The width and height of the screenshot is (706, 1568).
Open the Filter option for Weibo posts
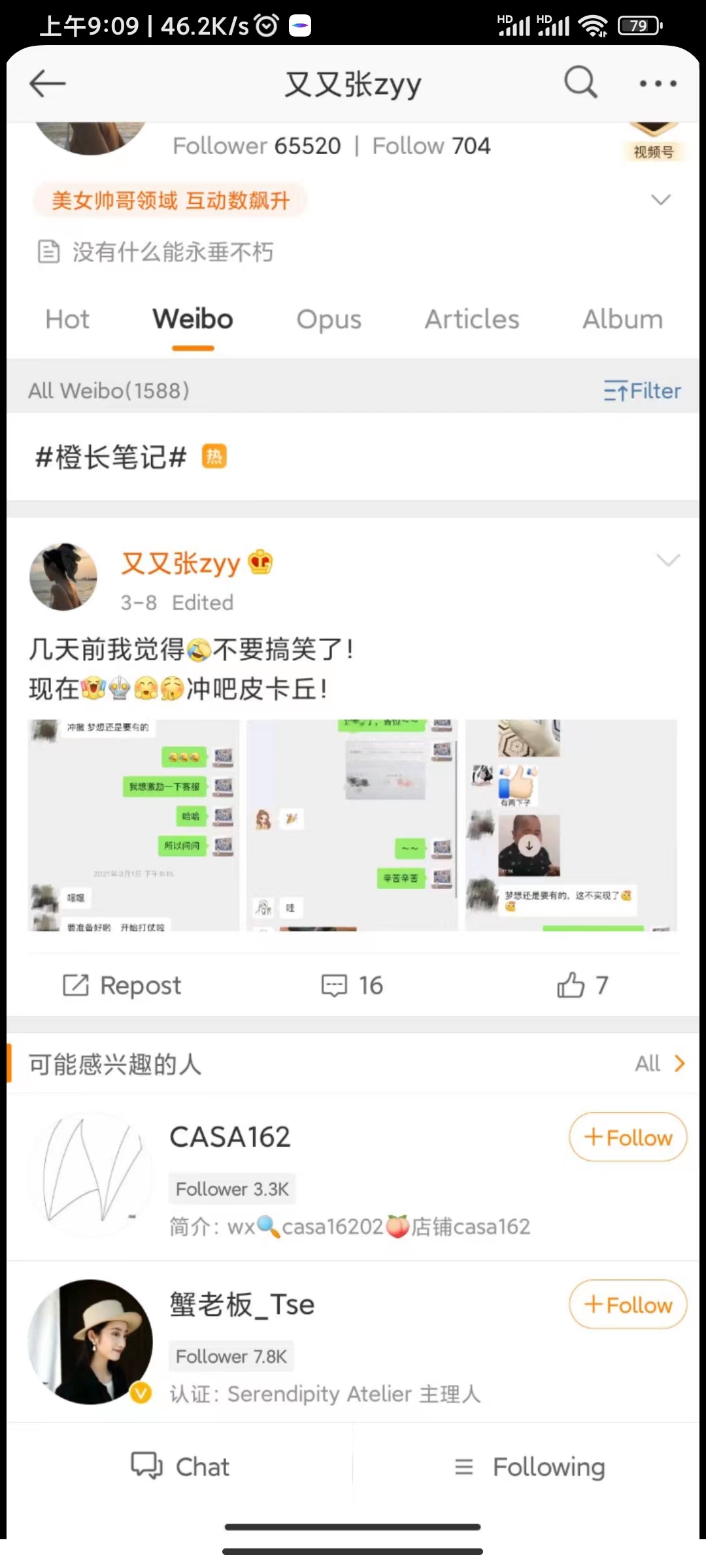click(x=642, y=391)
